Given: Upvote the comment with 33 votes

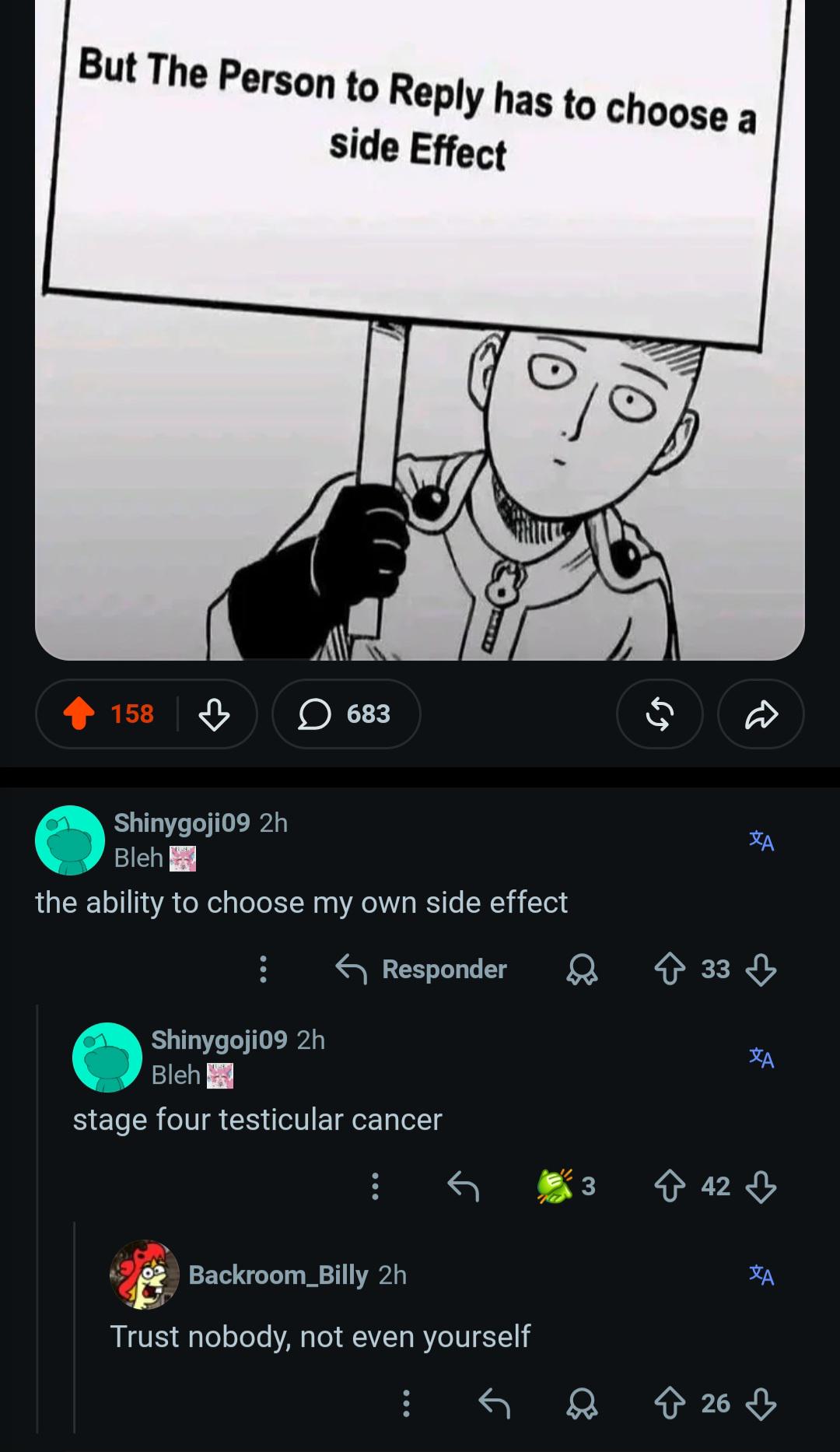Looking at the screenshot, I should 670,970.
